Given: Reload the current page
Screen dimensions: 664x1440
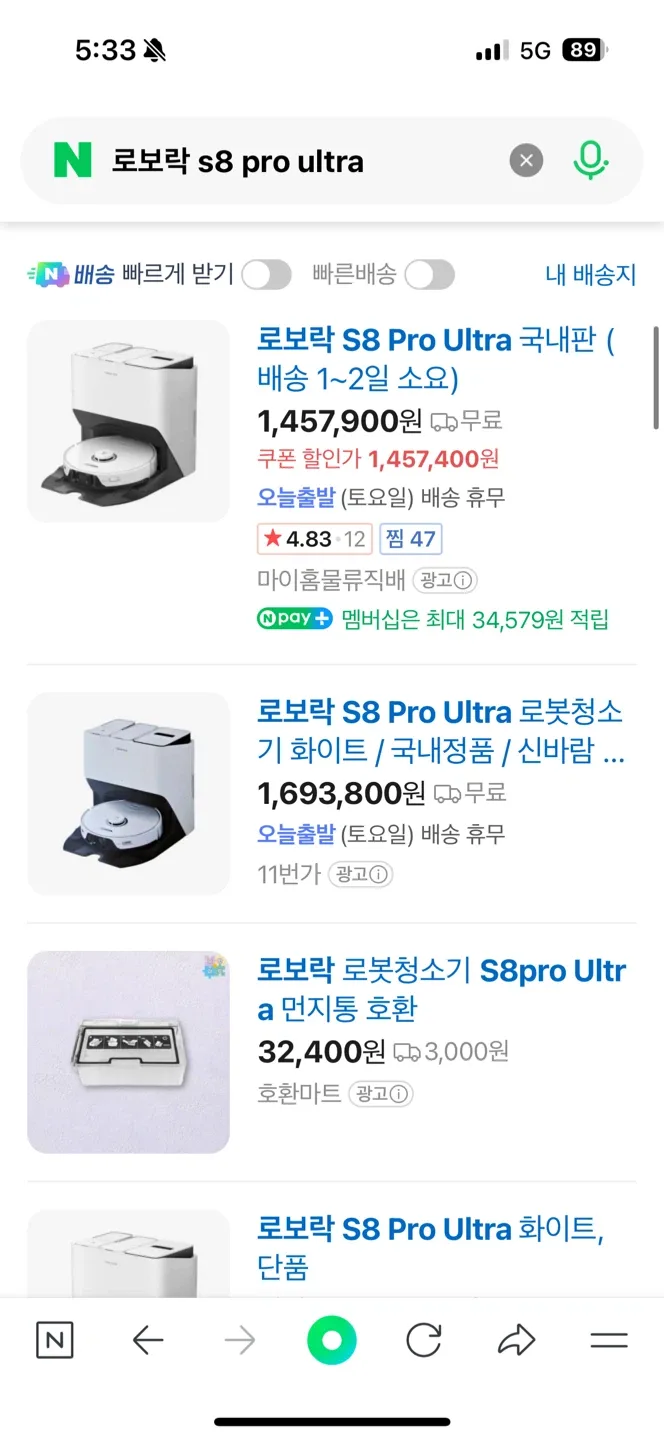Looking at the screenshot, I should point(424,1340).
